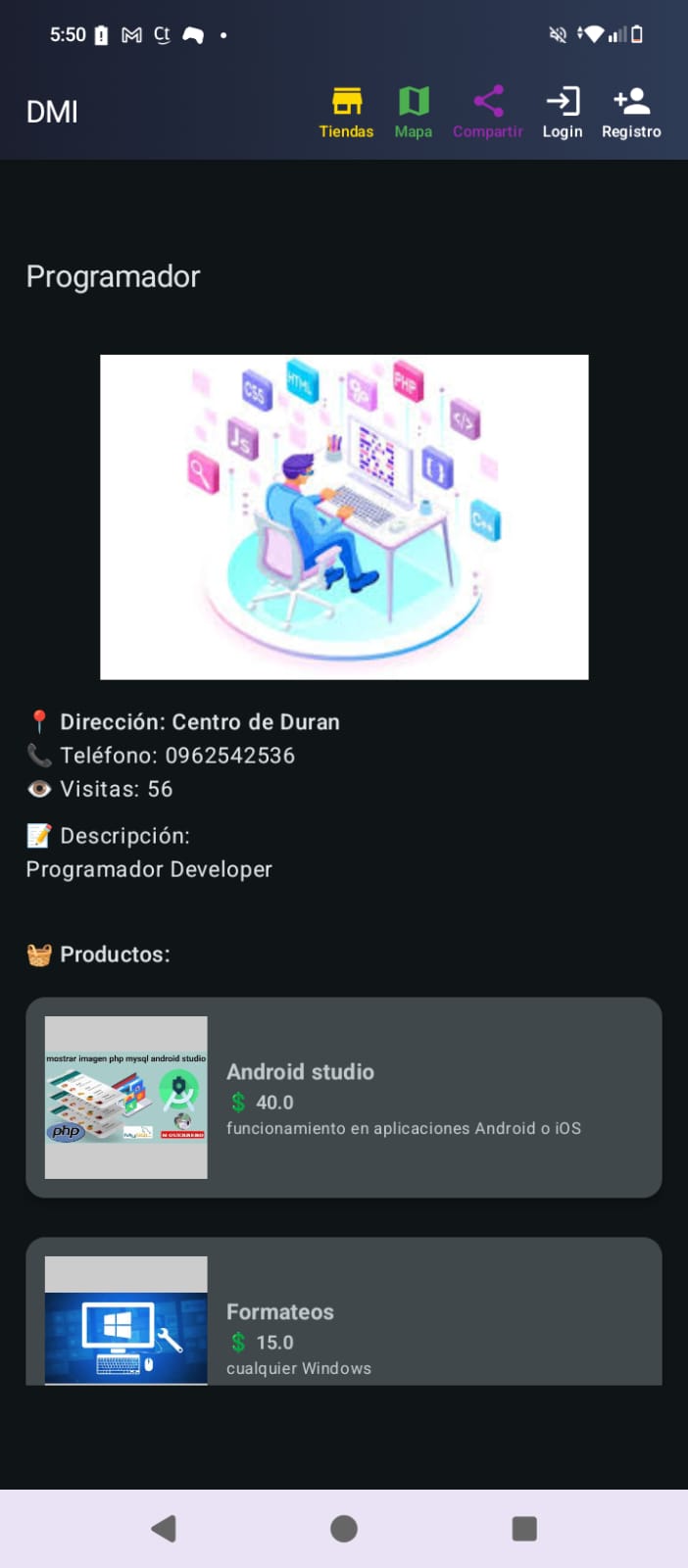Image resolution: width=688 pixels, height=1568 pixels.
Task: Open the Tiendas stores section
Action: (x=346, y=113)
